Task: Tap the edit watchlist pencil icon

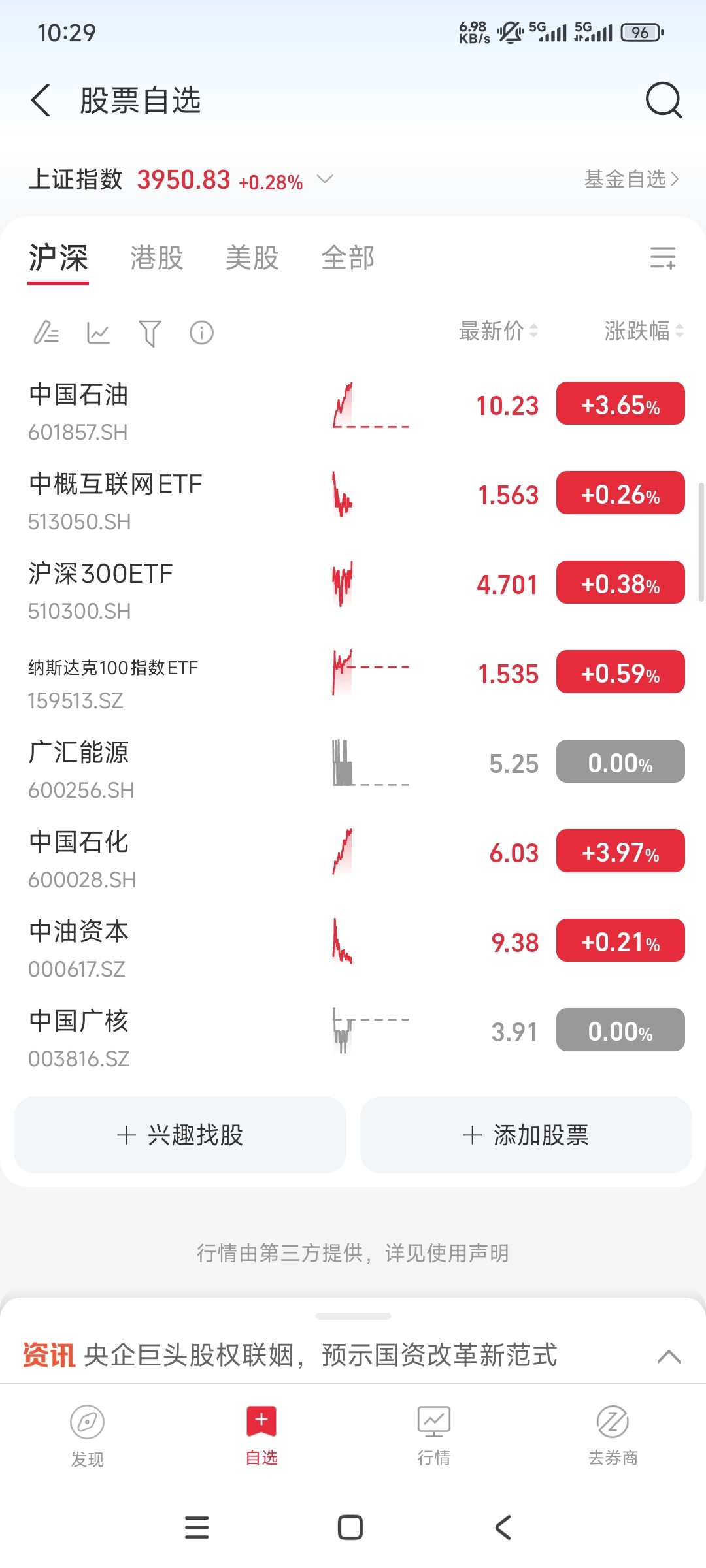Action: click(46, 333)
